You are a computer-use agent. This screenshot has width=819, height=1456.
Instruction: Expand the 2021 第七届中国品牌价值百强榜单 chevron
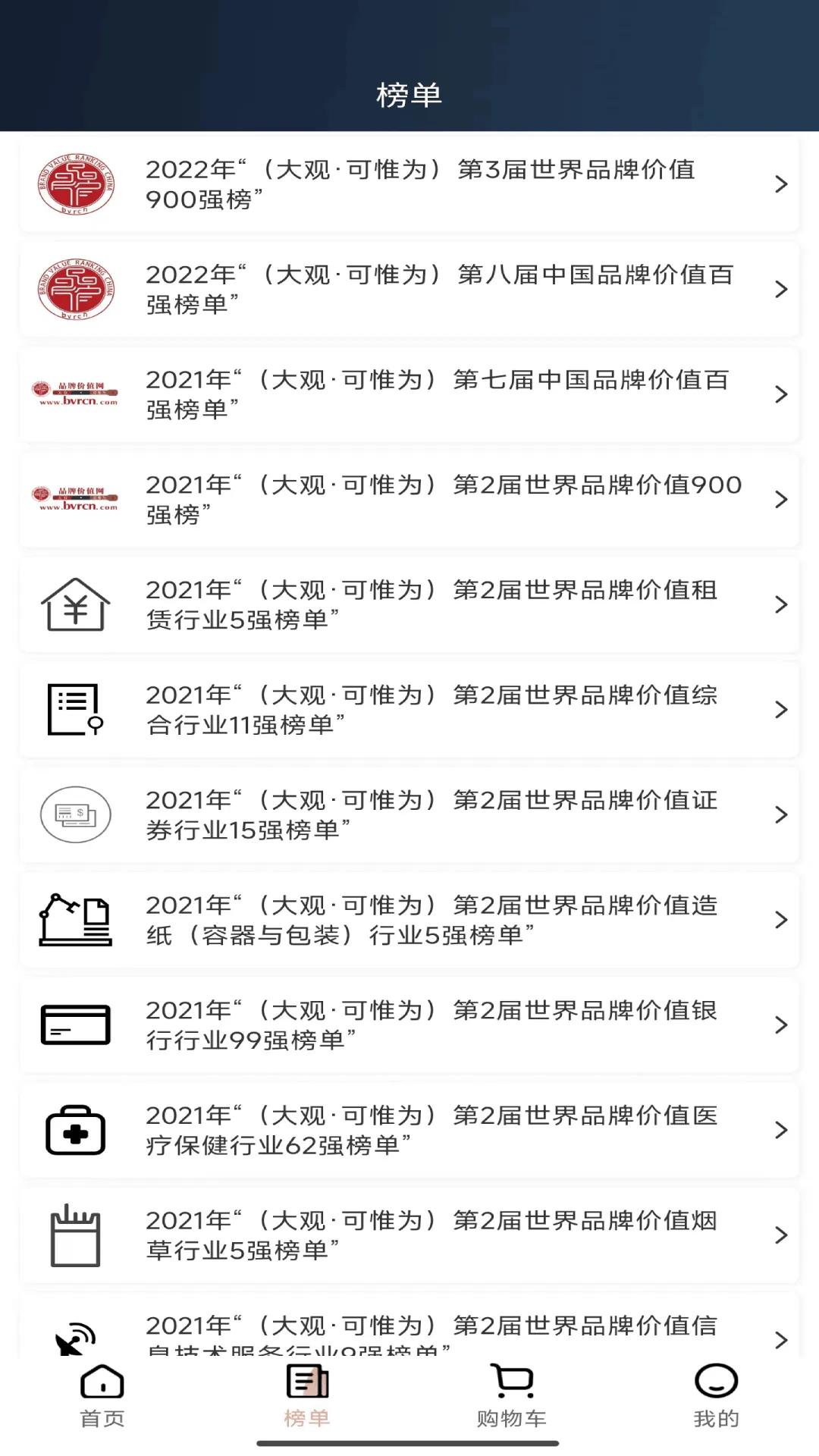(781, 394)
